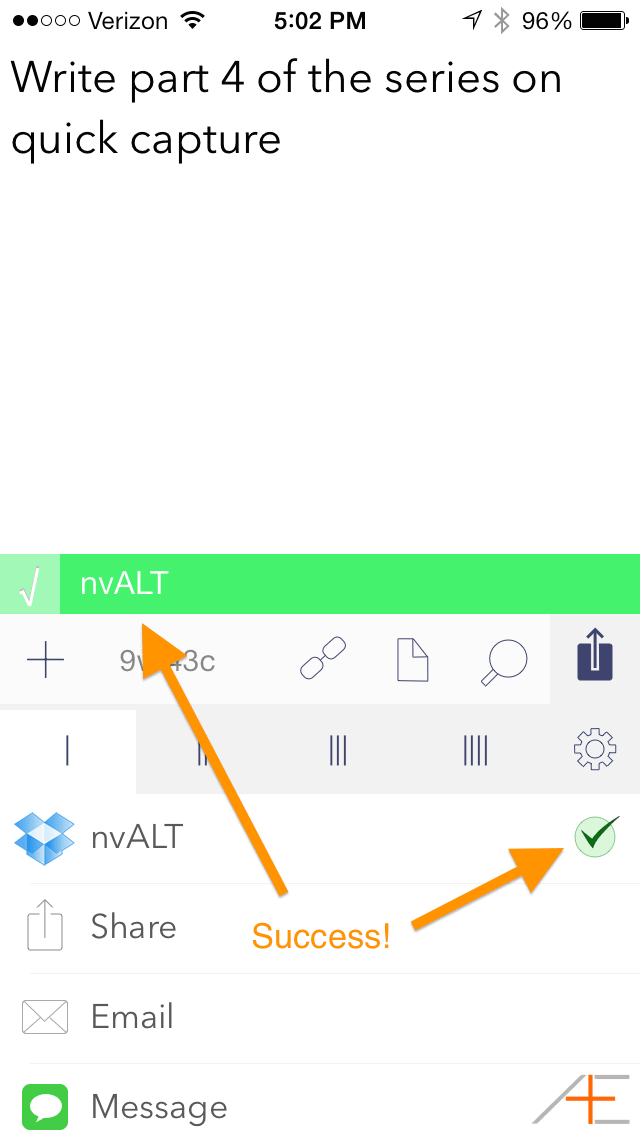
Task: Toggle the share actions button
Action: pos(595,659)
